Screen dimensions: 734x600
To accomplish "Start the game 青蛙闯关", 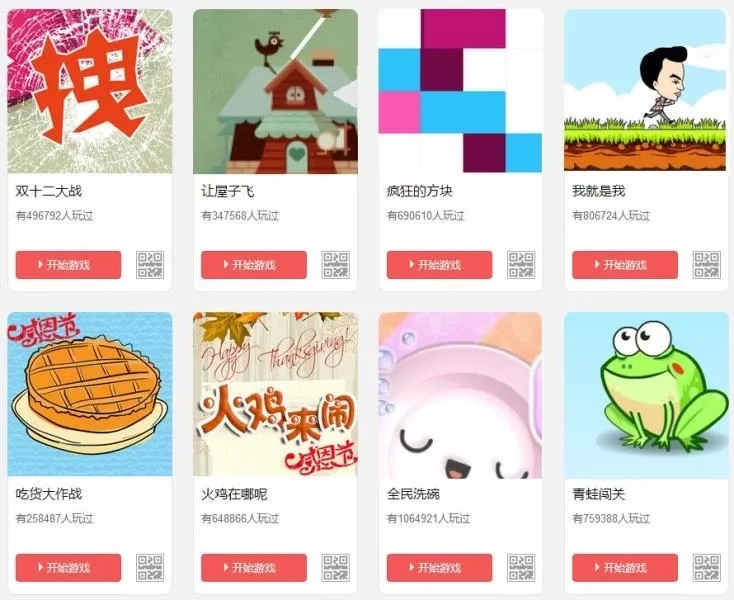I will pos(624,568).
